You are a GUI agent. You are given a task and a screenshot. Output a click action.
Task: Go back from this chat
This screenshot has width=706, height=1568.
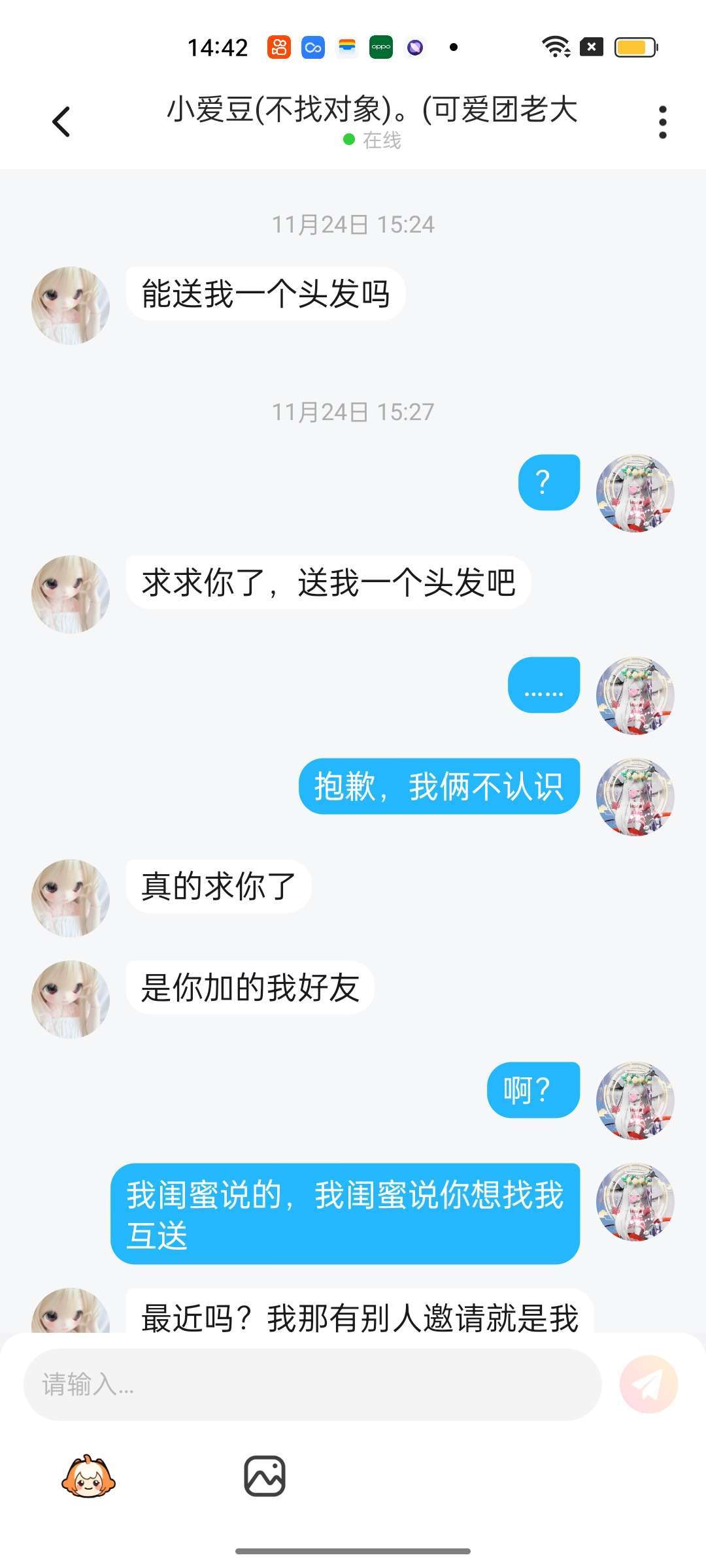(61, 122)
